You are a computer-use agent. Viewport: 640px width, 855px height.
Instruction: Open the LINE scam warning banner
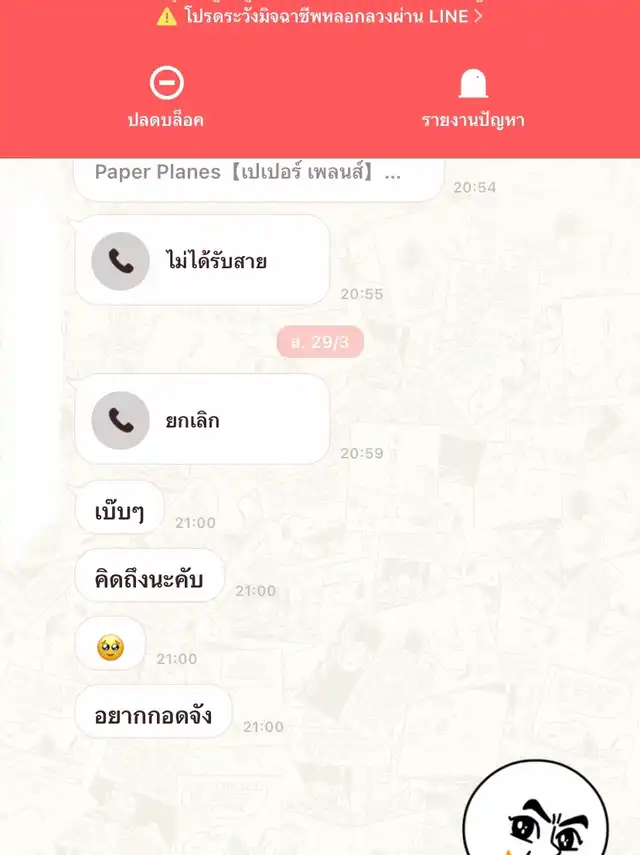pos(320,17)
